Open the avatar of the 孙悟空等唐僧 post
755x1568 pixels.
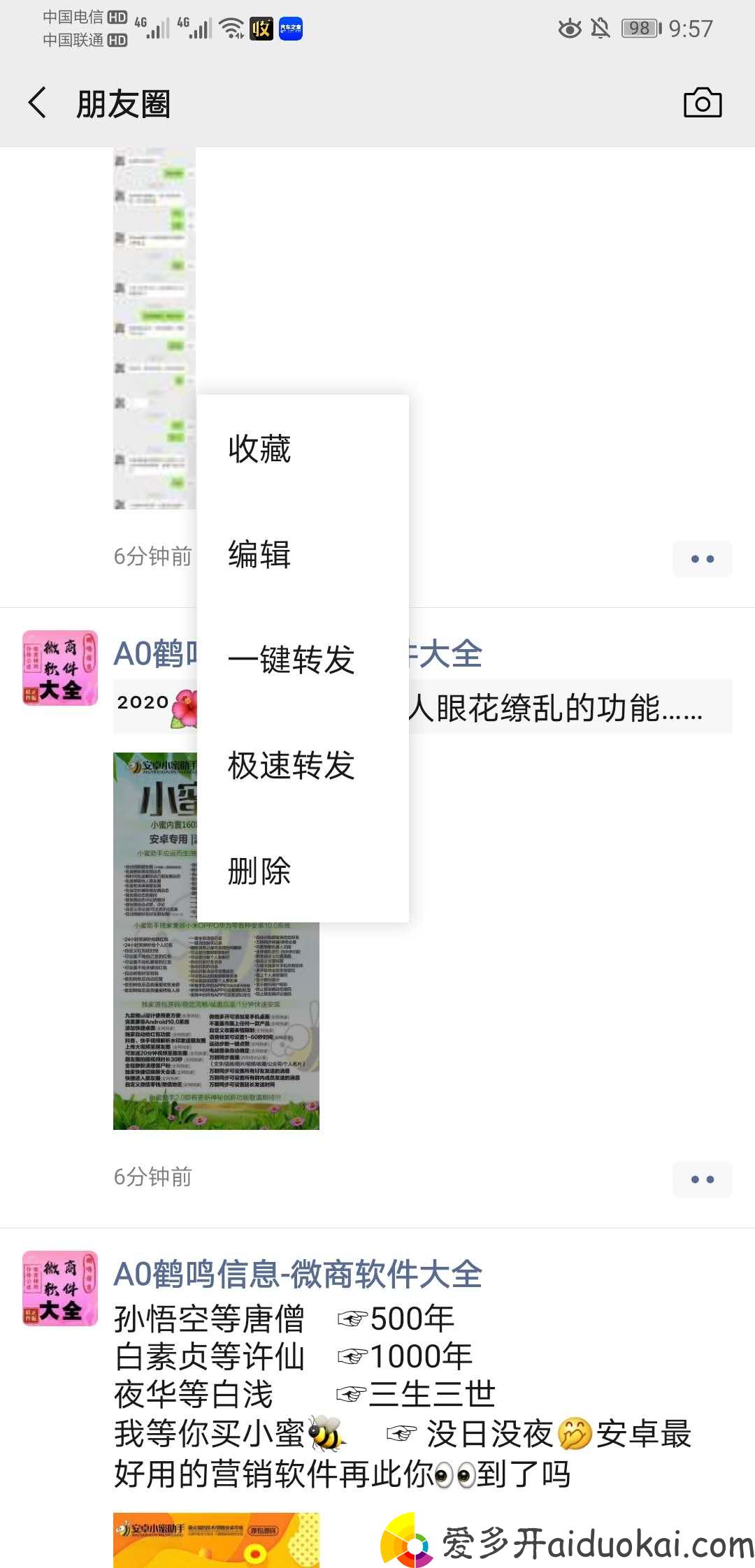pyautogui.click(x=60, y=1288)
